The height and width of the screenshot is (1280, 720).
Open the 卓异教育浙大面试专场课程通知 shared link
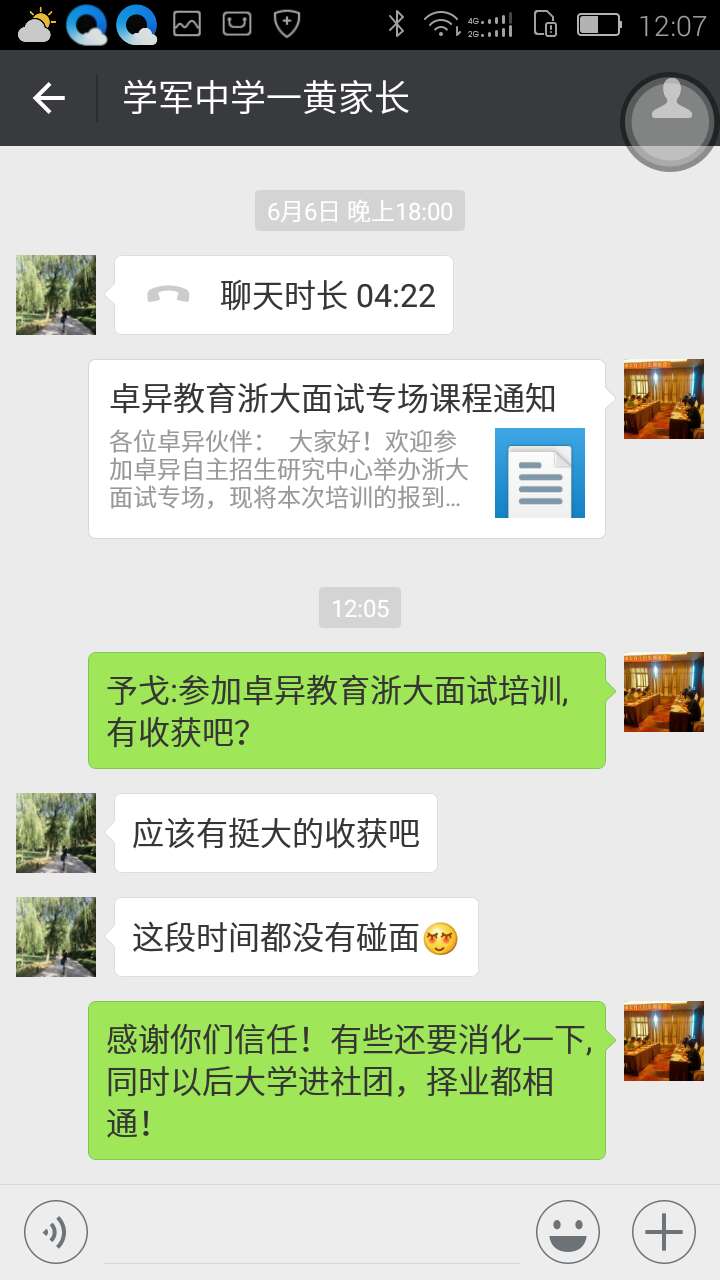point(347,449)
